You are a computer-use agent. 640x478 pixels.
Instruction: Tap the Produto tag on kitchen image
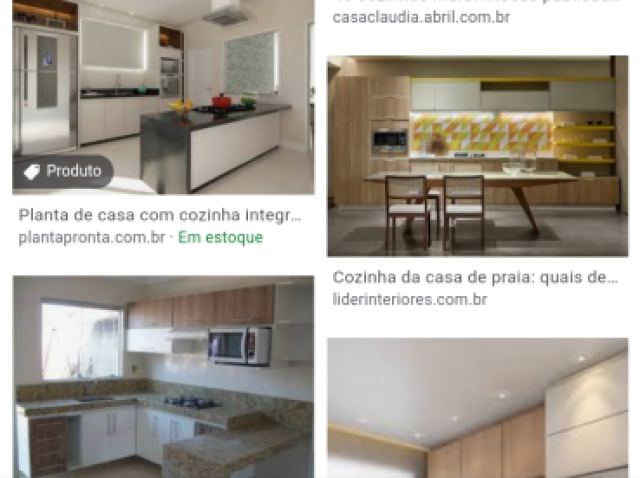pyautogui.click(x=63, y=172)
